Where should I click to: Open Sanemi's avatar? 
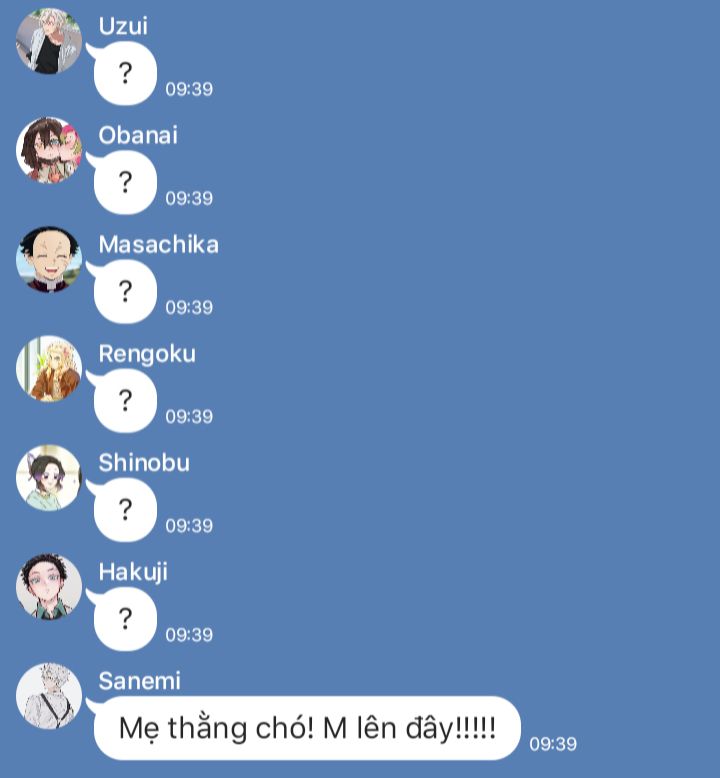(49, 696)
